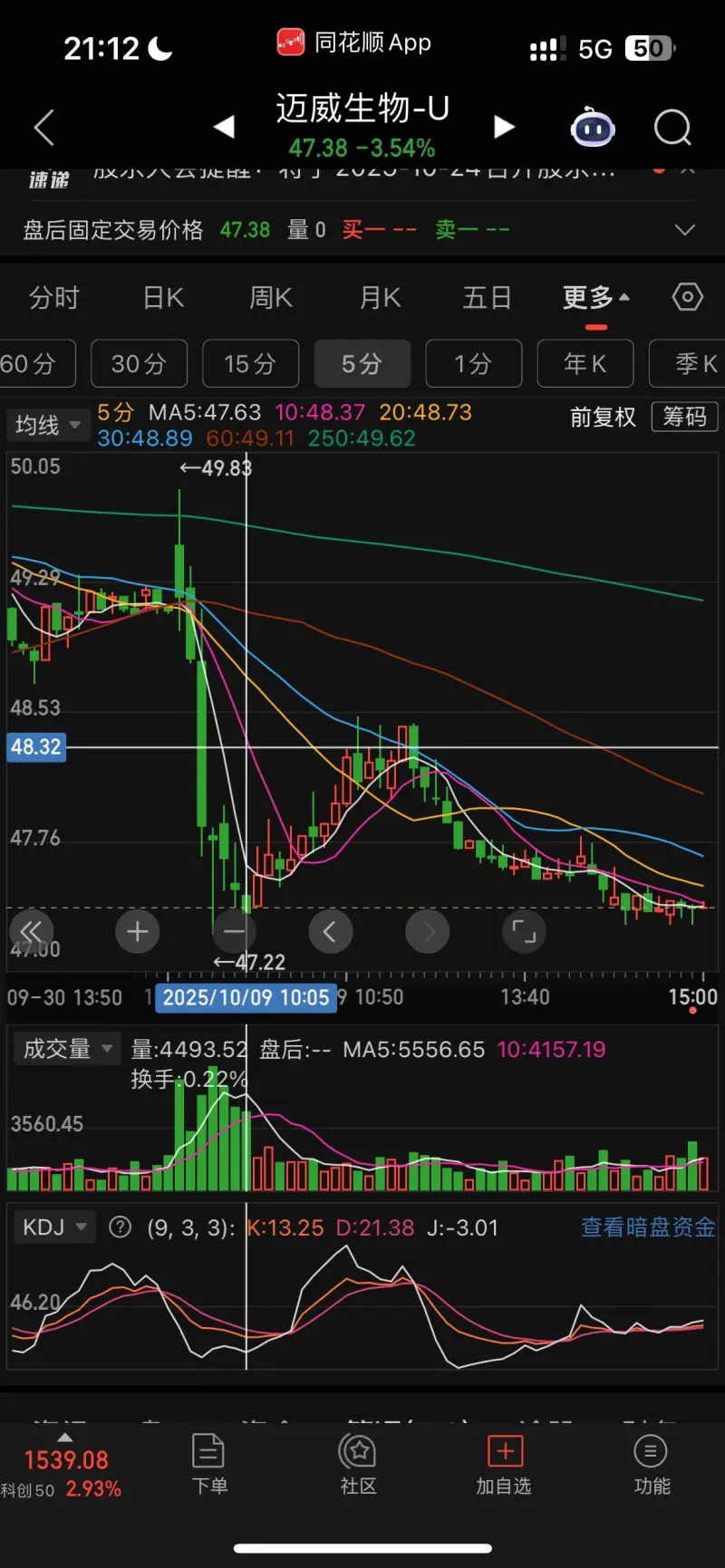Expand the 盘后固定交易价格 row
This screenshot has width=725, height=1568.
point(685,230)
